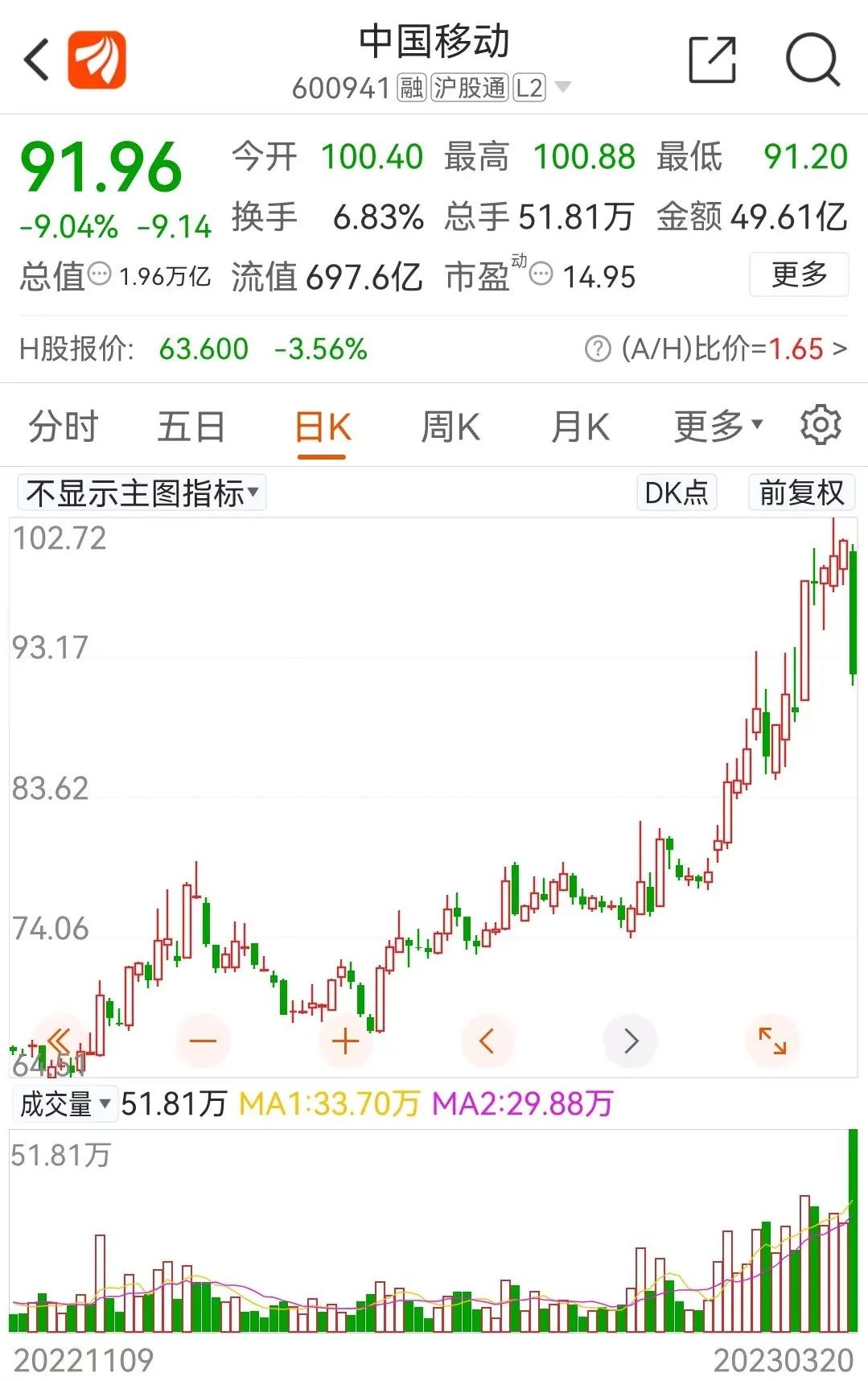
Task: Go back to the previous screen
Action: [x=37, y=60]
